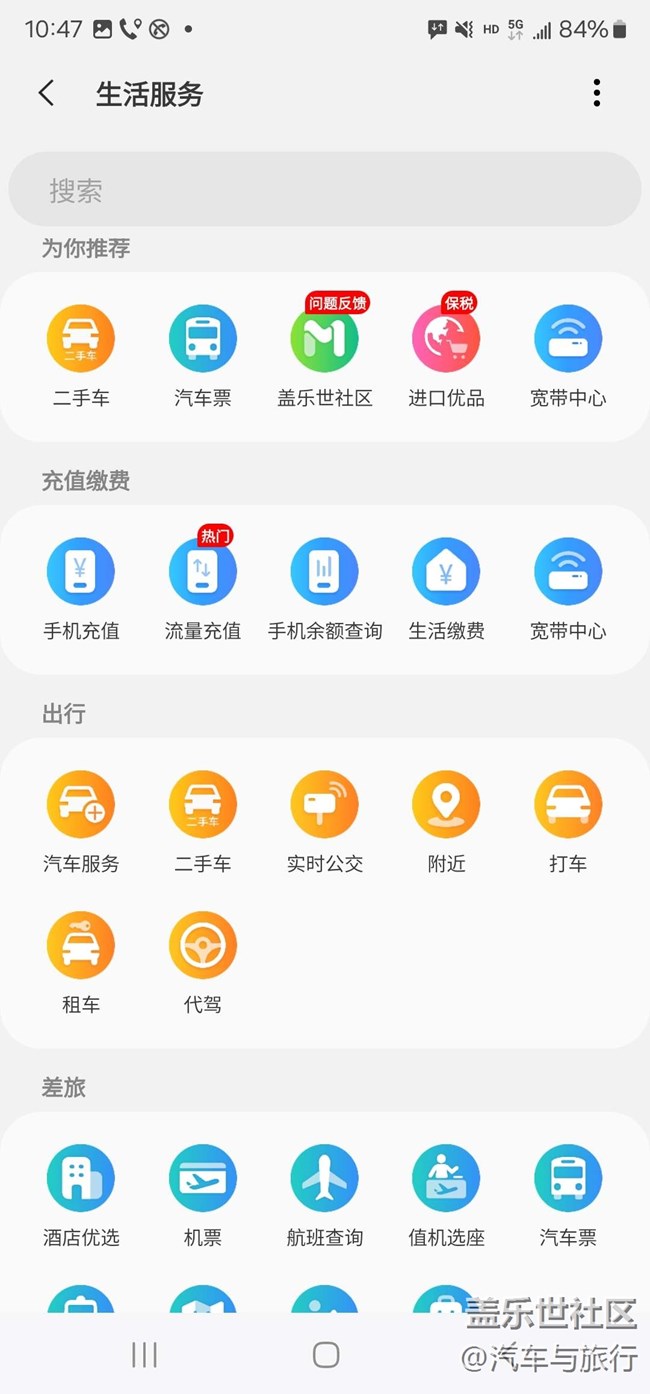The height and width of the screenshot is (1394, 650).
Task: Select 手机充值 to top up phone
Action: pos(81,572)
